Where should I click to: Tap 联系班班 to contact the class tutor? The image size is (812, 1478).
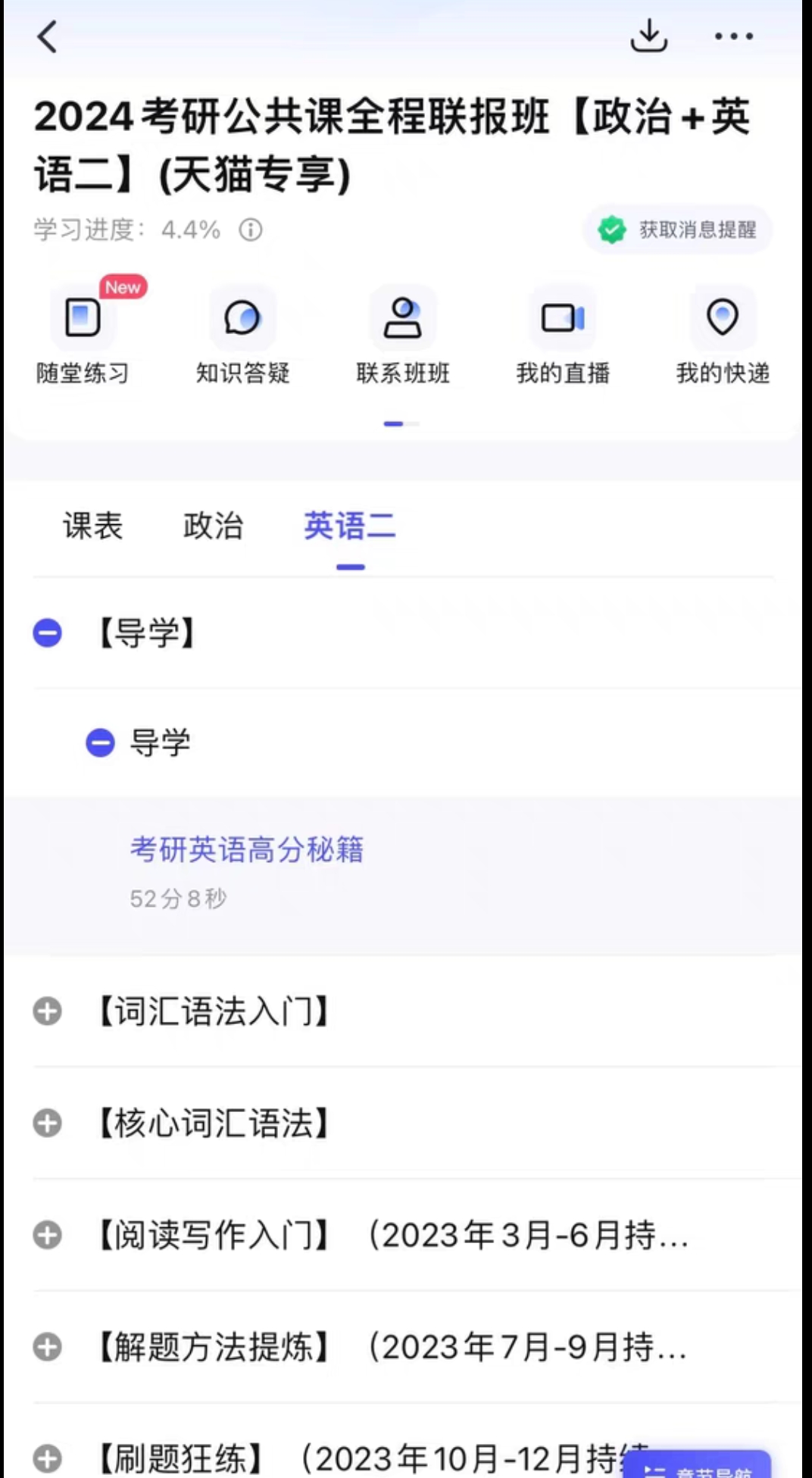(x=403, y=333)
